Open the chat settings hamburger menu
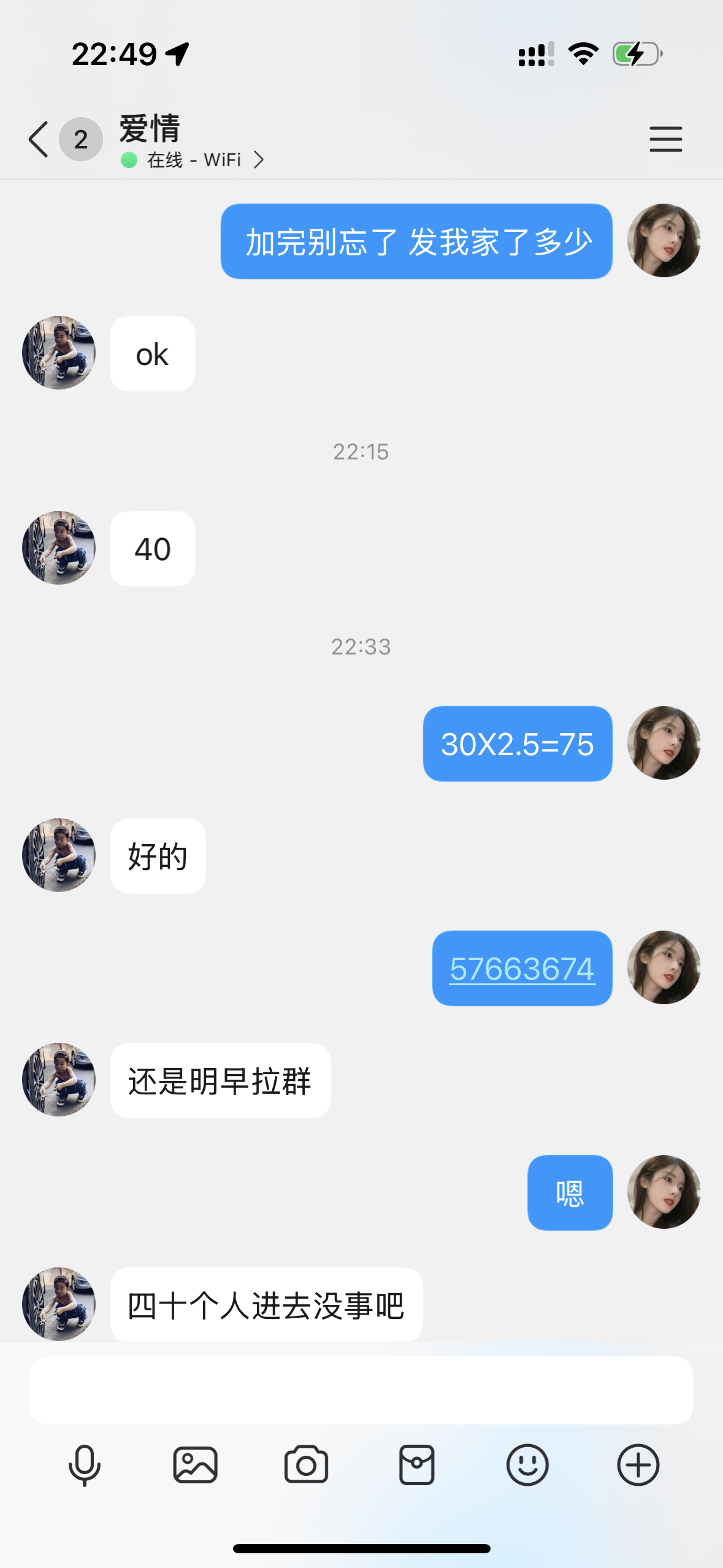 click(665, 139)
